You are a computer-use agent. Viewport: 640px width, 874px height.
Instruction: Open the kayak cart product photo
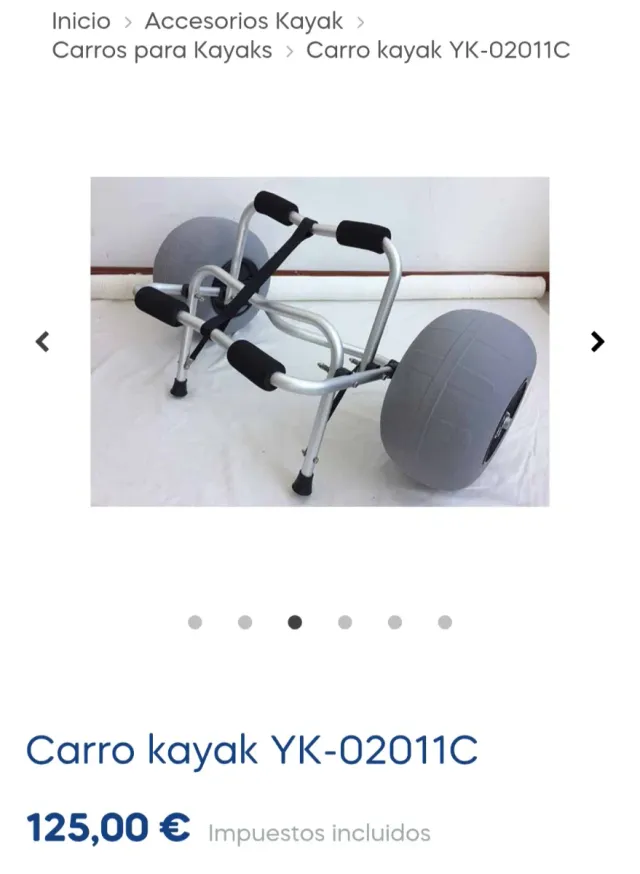coord(320,342)
